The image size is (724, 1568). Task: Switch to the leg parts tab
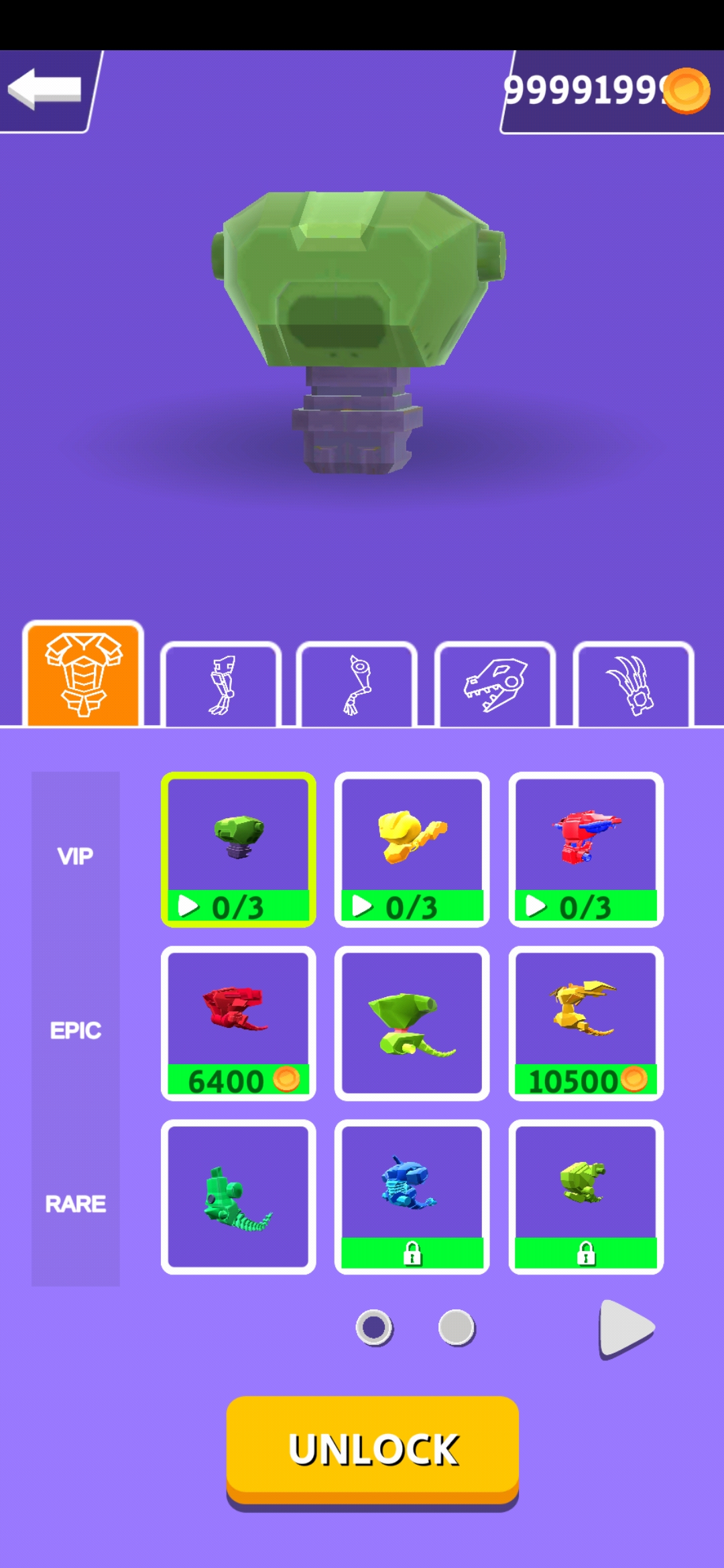(221, 685)
